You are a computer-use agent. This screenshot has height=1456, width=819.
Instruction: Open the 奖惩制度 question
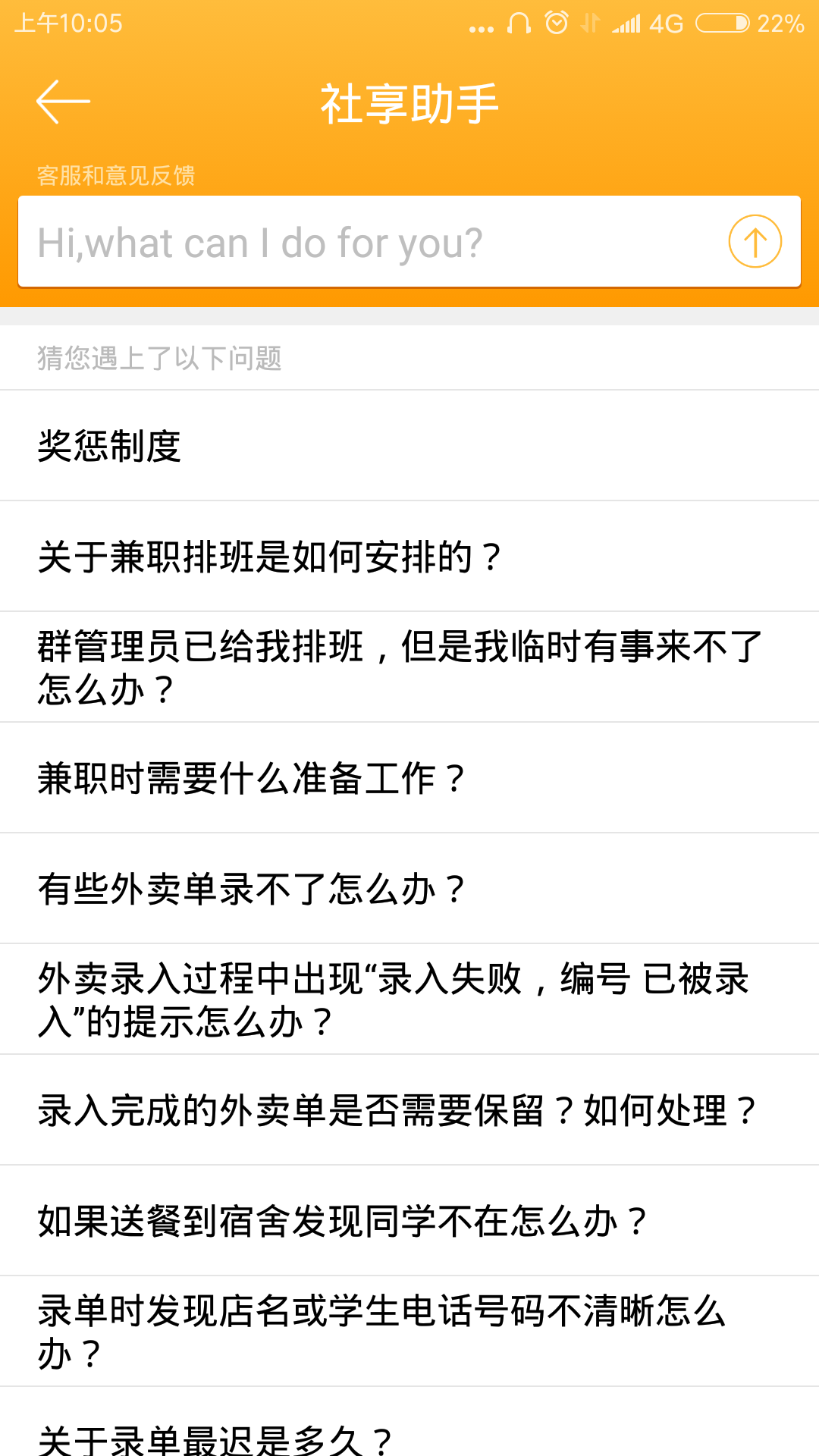tap(110, 446)
